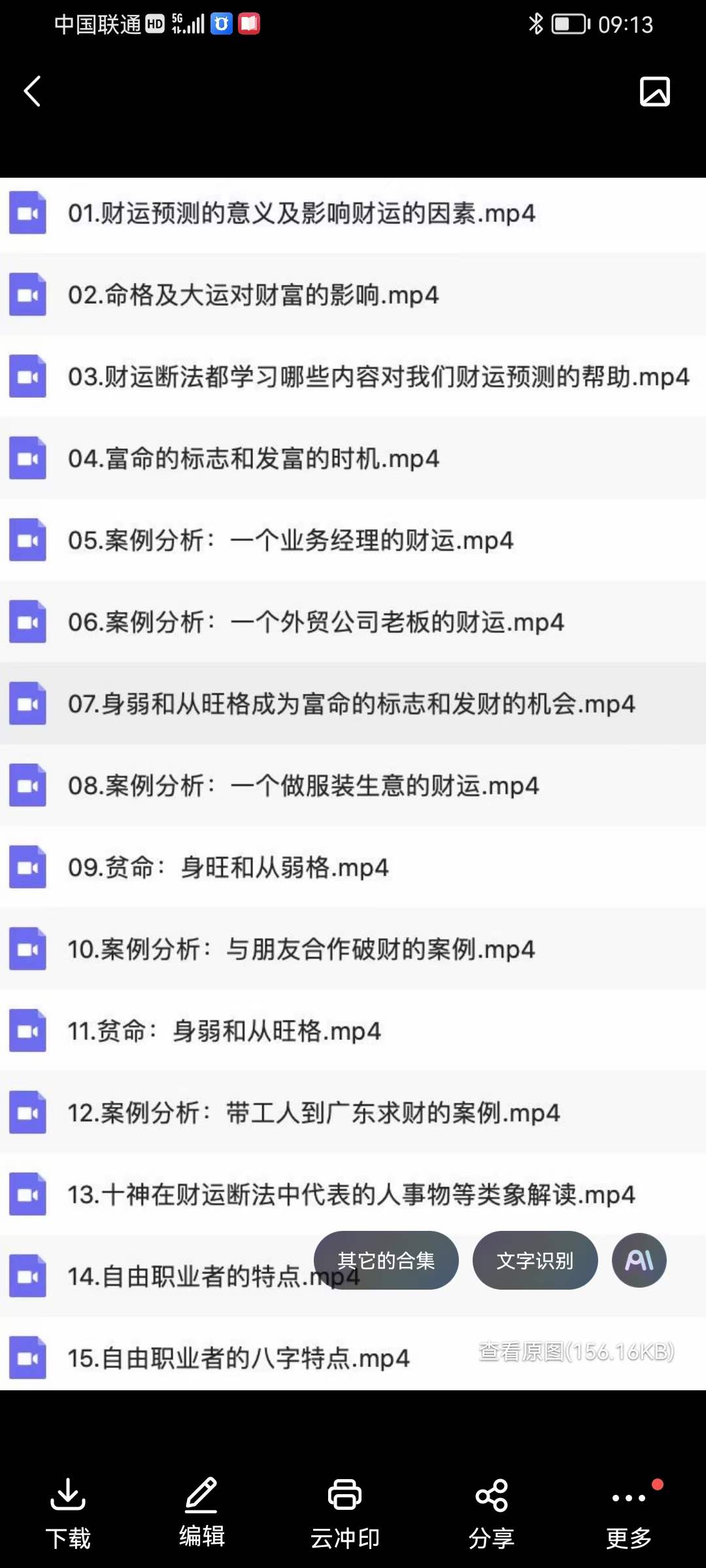This screenshot has width=706, height=1568.
Task: View original image 查看原图(156.16KB)
Action: coord(576,1351)
